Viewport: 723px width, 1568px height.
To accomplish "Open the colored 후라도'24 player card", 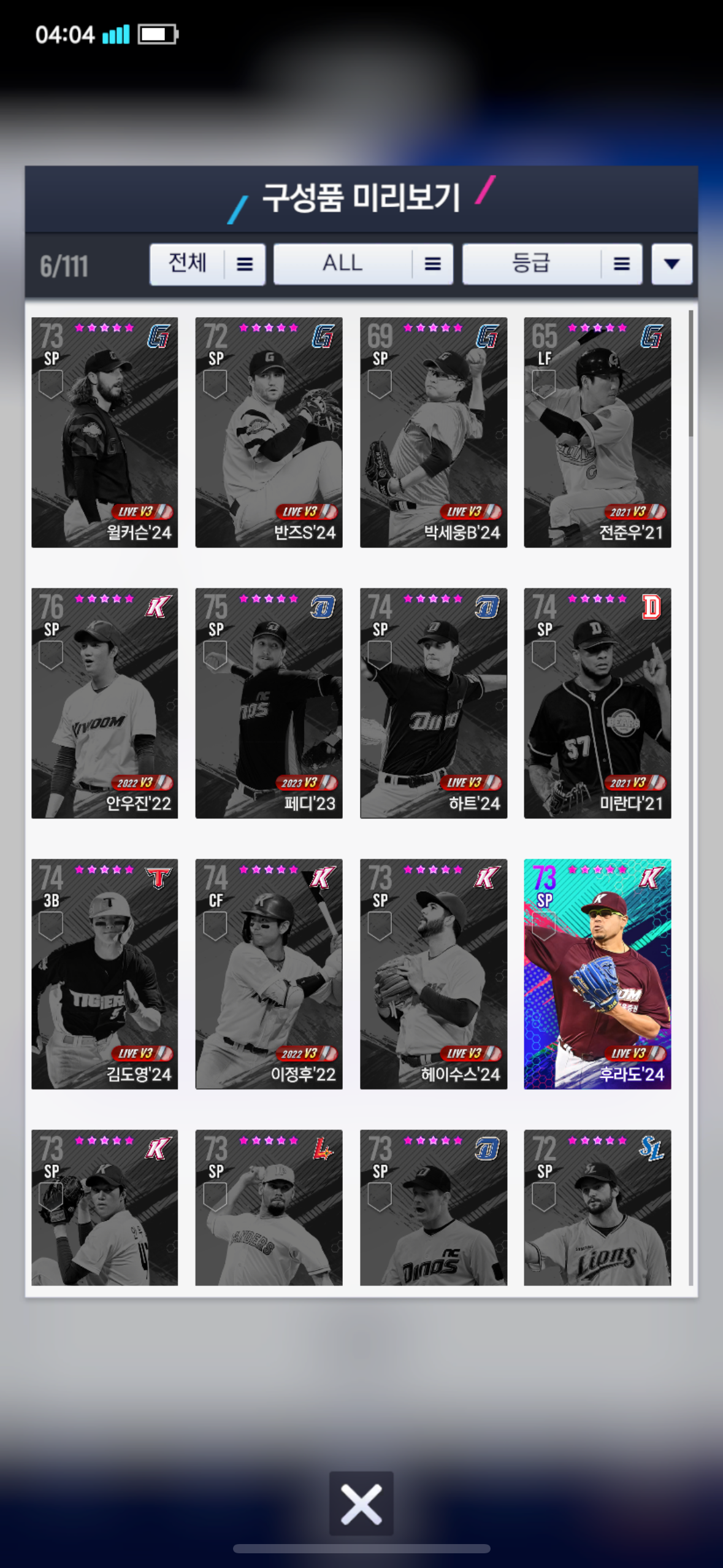I will click(597, 974).
